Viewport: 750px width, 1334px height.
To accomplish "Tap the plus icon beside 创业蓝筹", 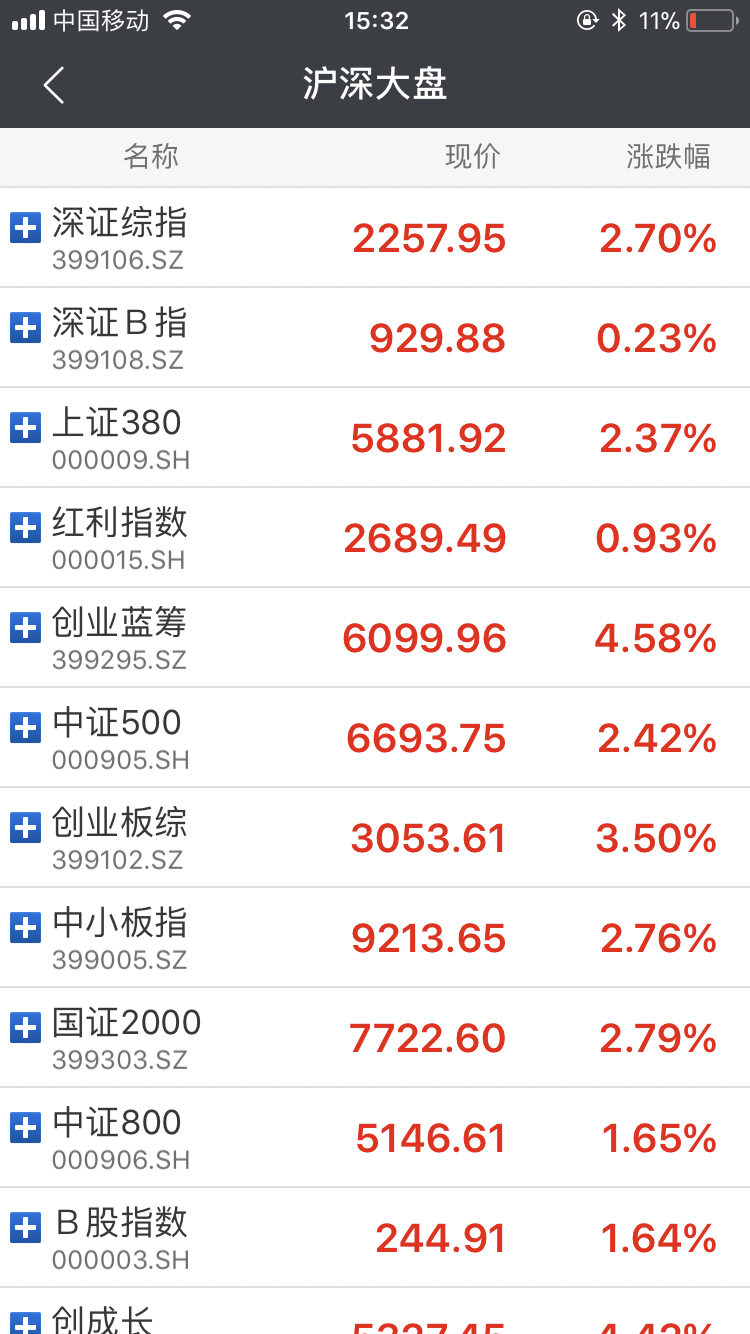I will (x=26, y=627).
